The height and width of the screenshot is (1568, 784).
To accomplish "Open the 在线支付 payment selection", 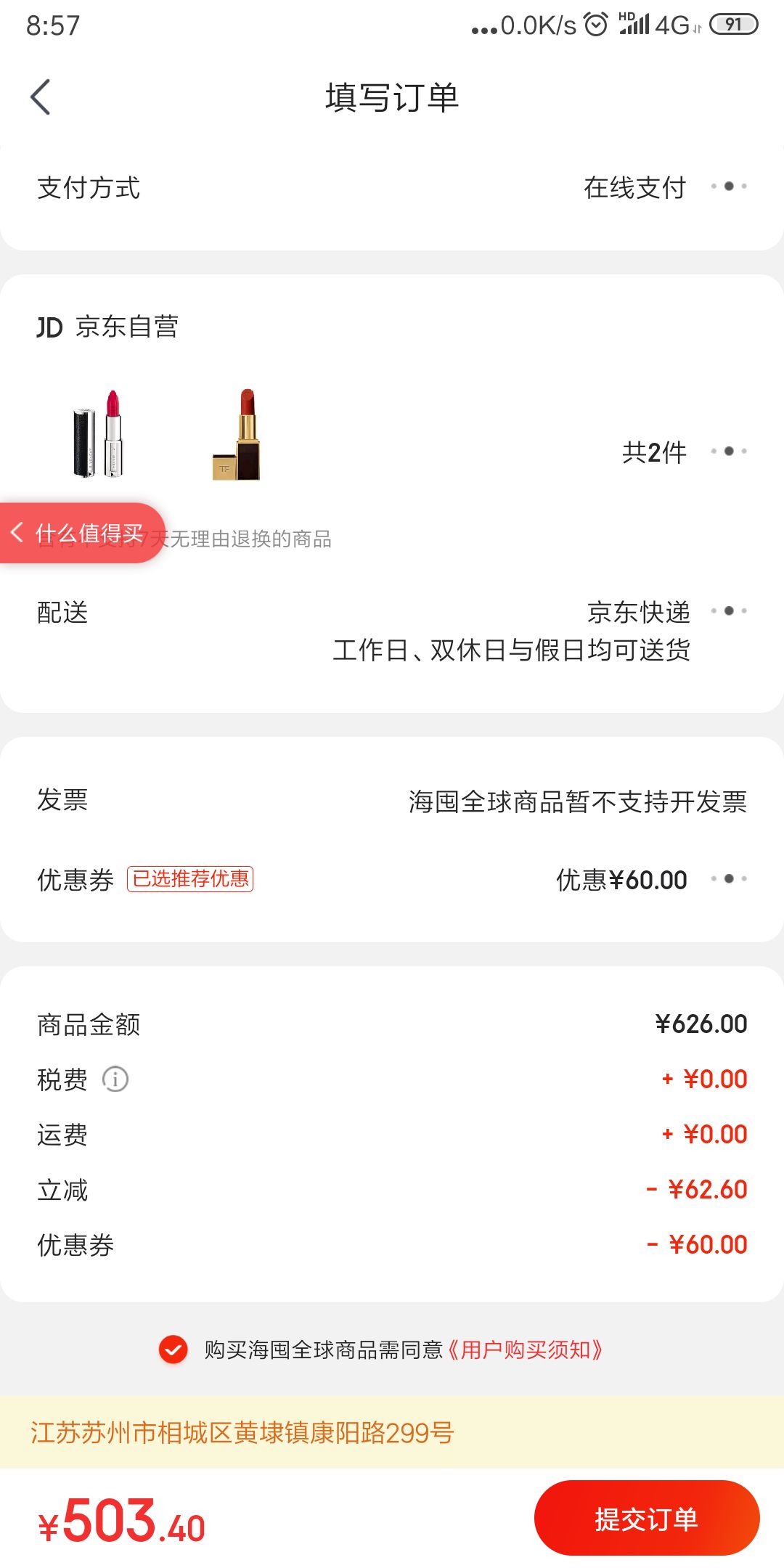I will [635, 189].
